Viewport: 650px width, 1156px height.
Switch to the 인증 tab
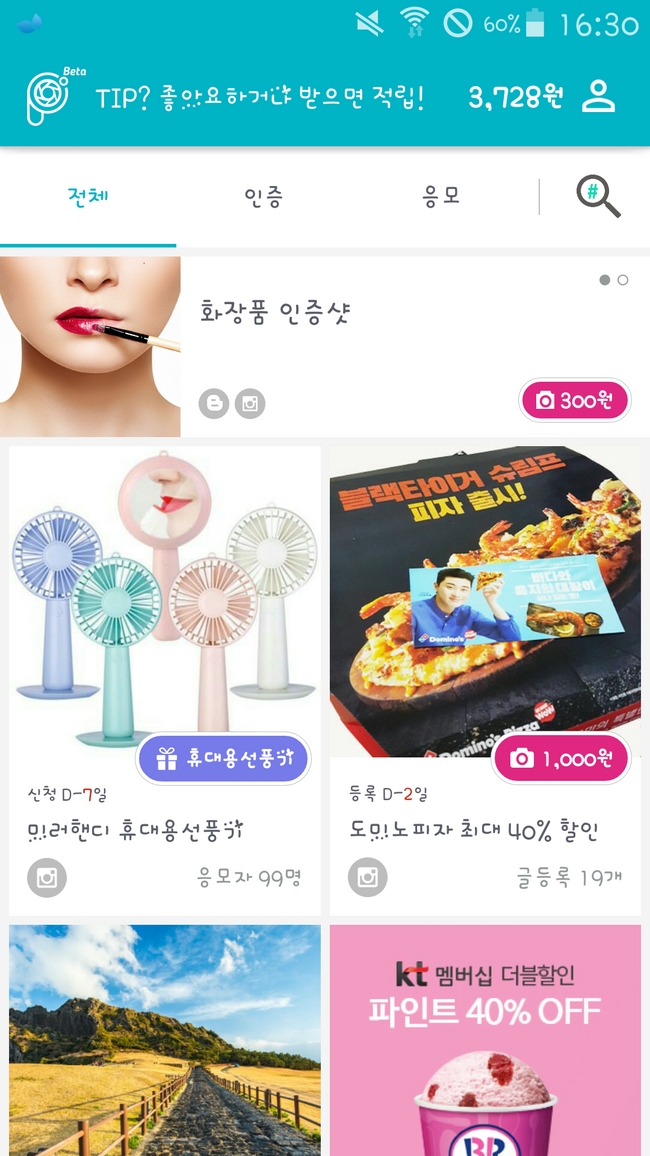coord(264,196)
